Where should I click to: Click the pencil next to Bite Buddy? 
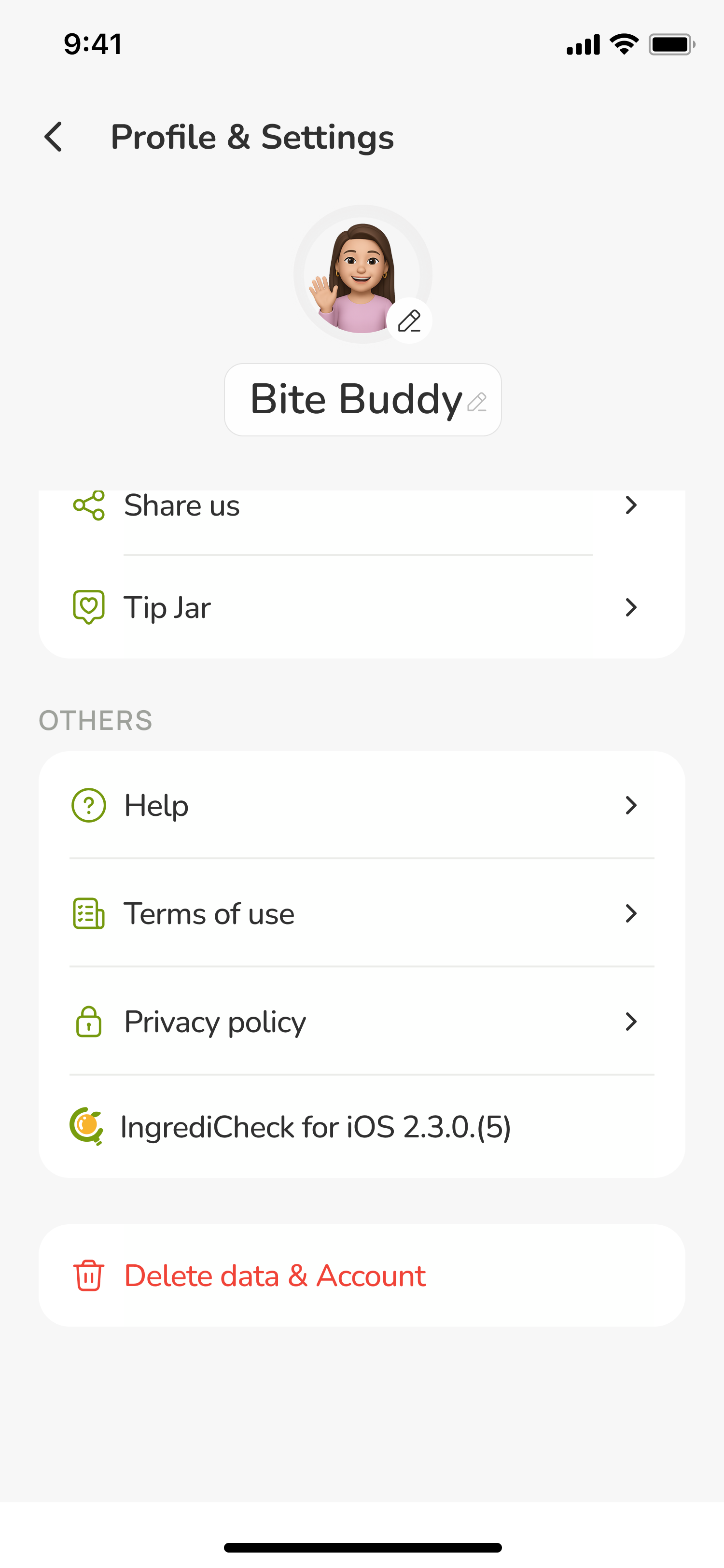(479, 402)
